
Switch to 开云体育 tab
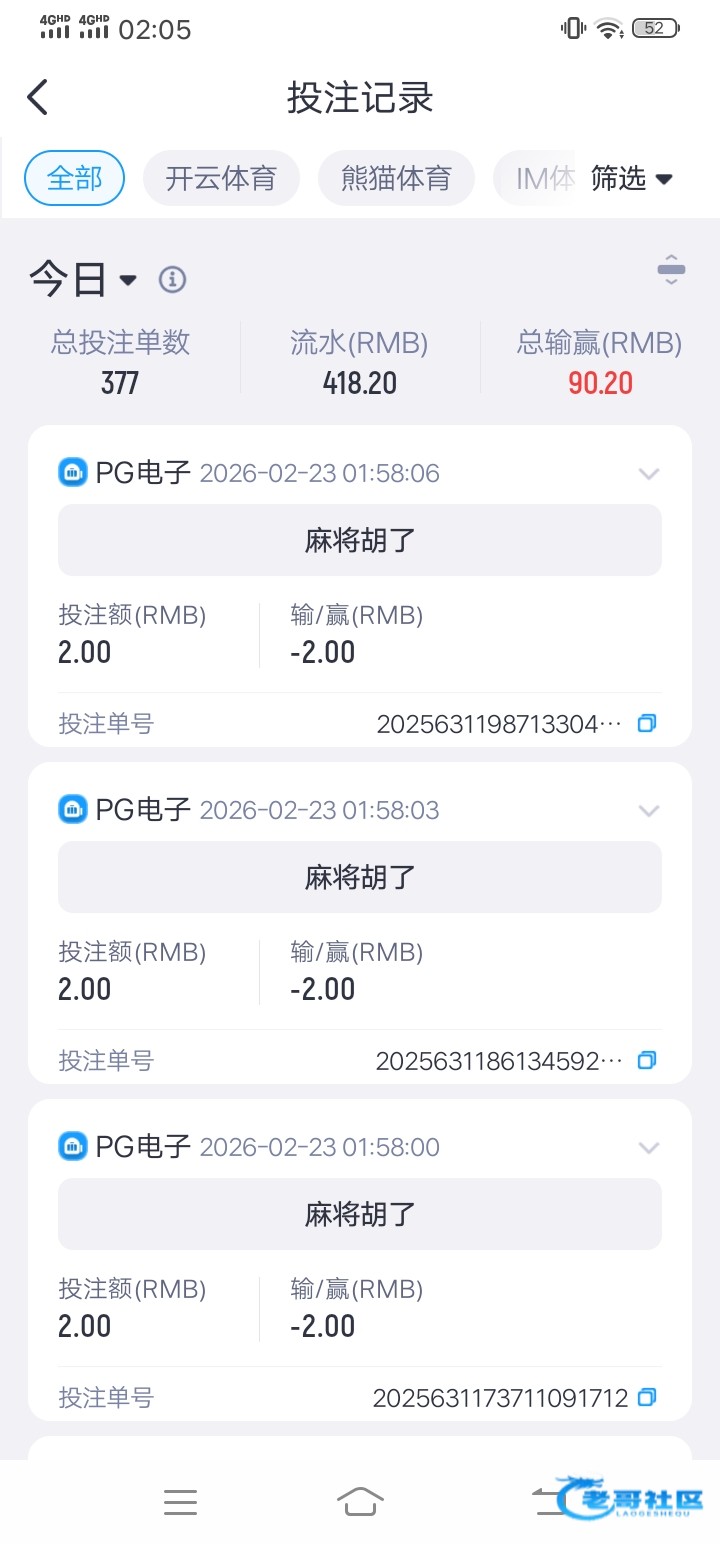pos(221,179)
